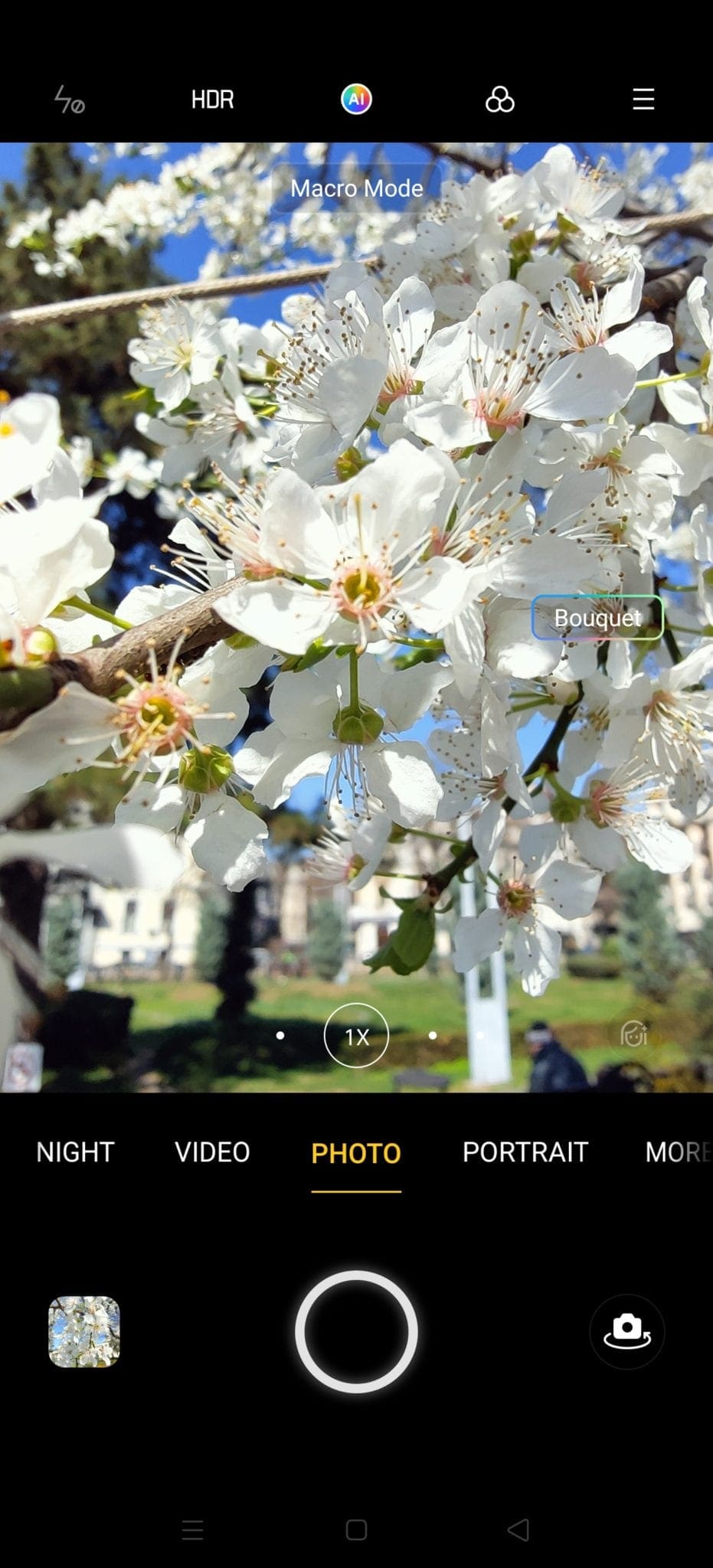Switch to VIDEO mode

[212, 1151]
